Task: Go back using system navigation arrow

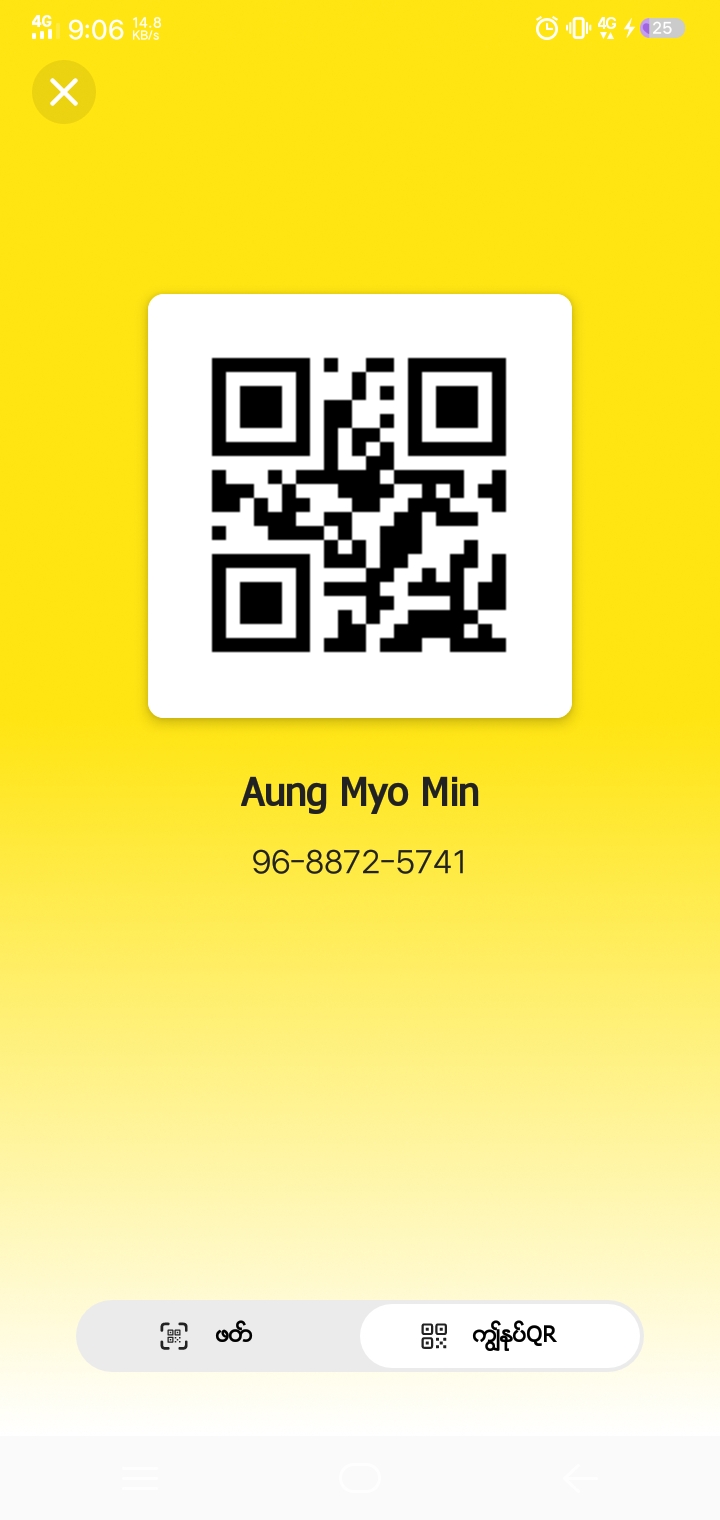Action: coord(580,1478)
